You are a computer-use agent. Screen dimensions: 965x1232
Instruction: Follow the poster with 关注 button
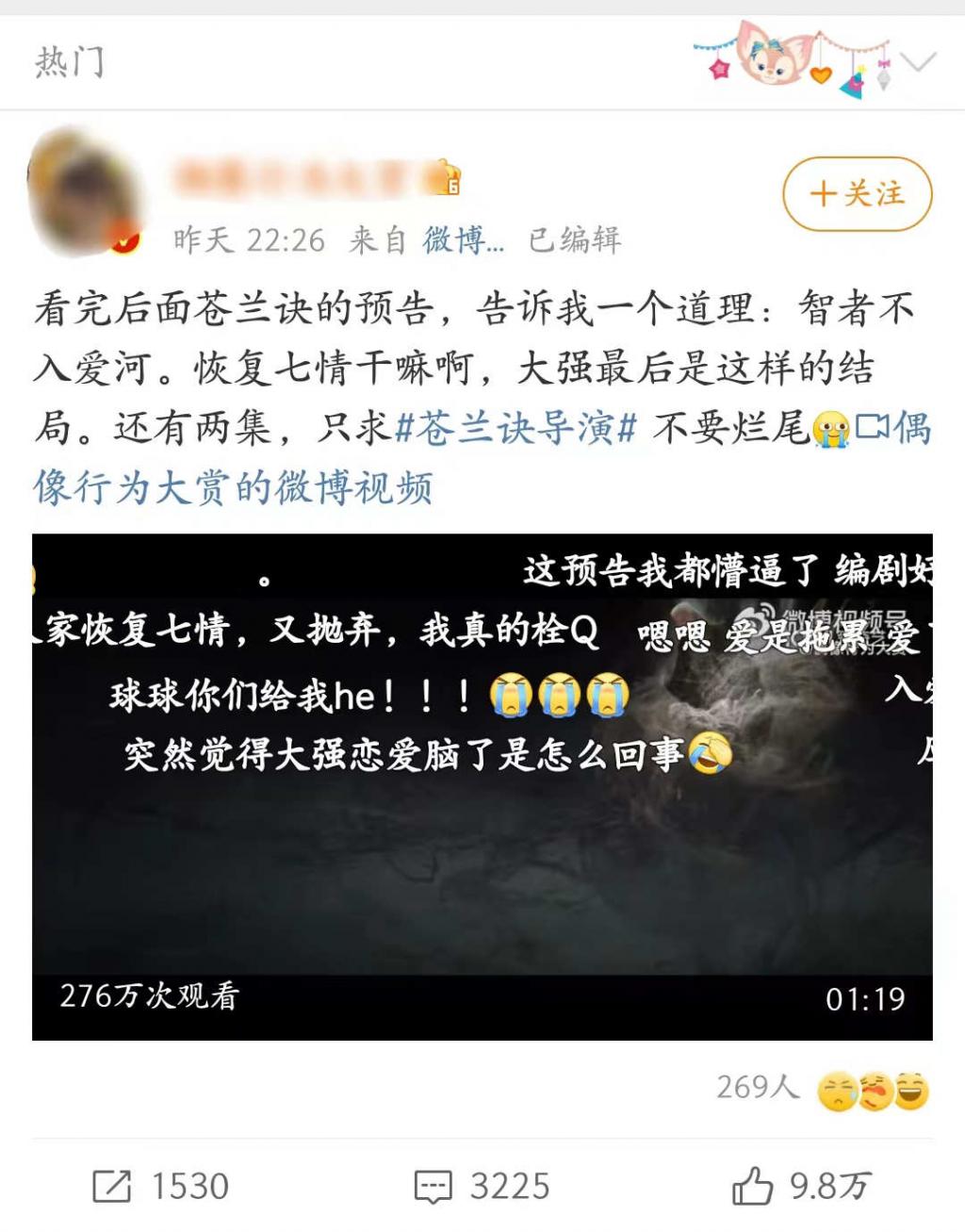click(x=857, y=194)
